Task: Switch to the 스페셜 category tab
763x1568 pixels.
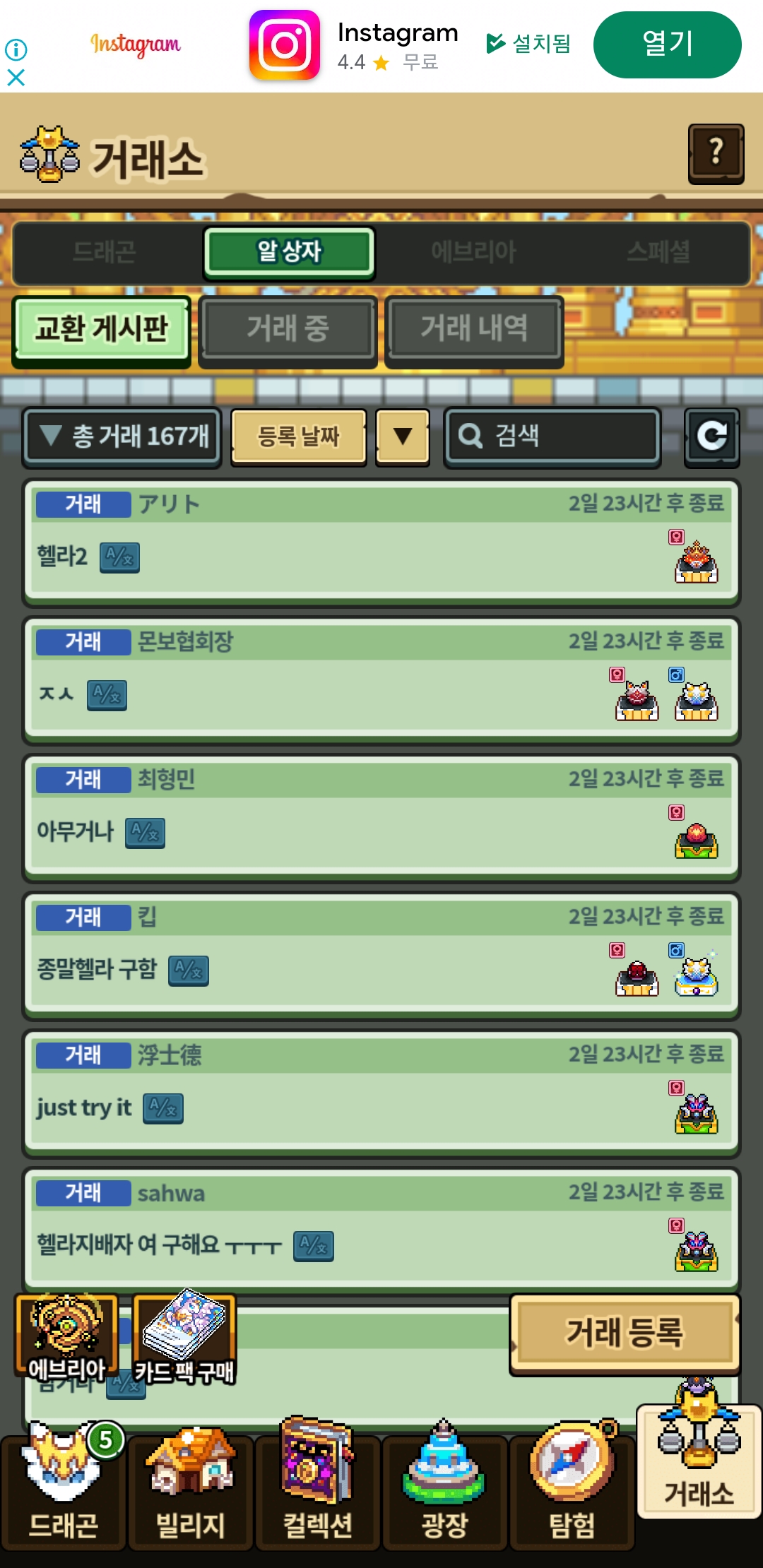Action: coord(658,252)
